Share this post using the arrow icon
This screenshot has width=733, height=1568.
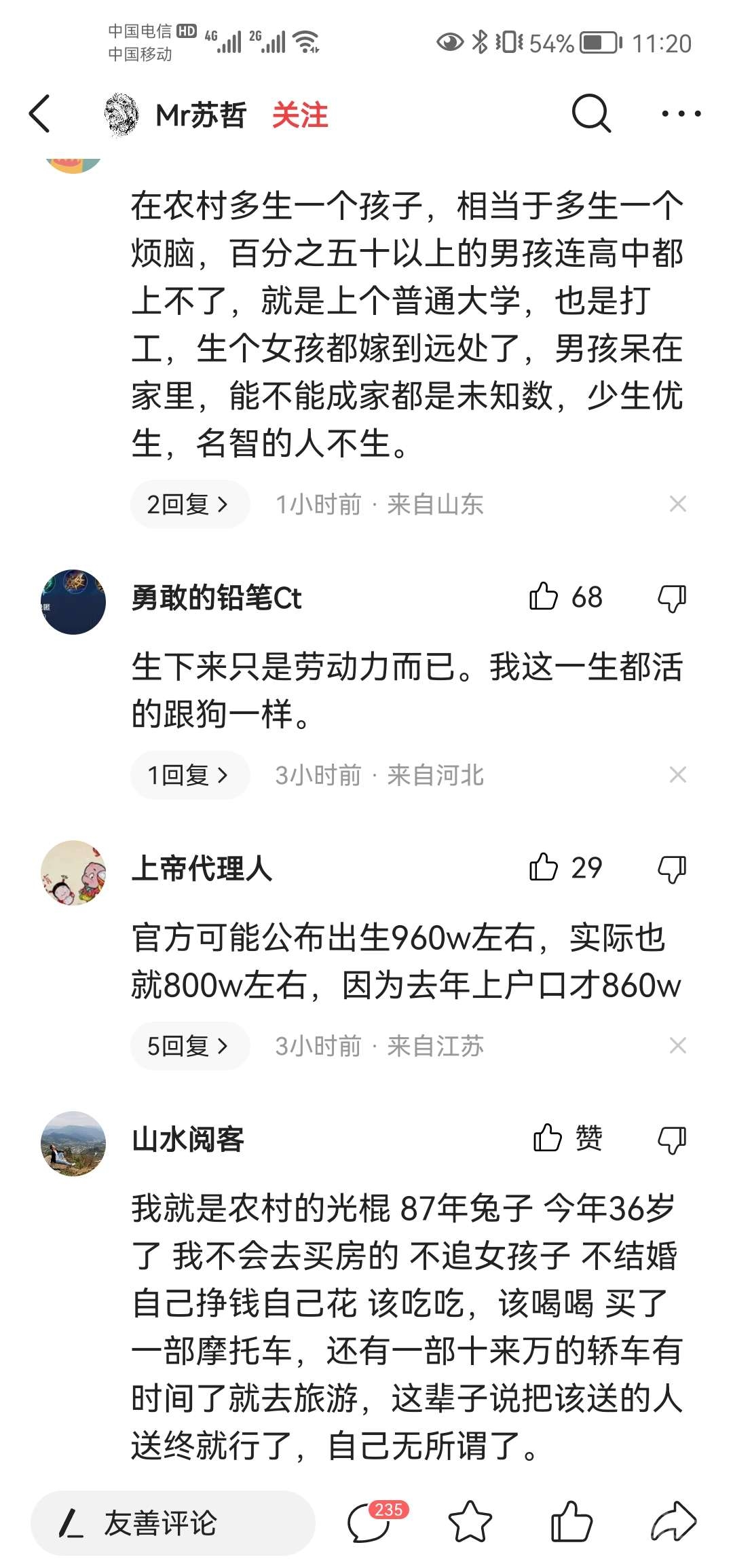point(673,1523)
